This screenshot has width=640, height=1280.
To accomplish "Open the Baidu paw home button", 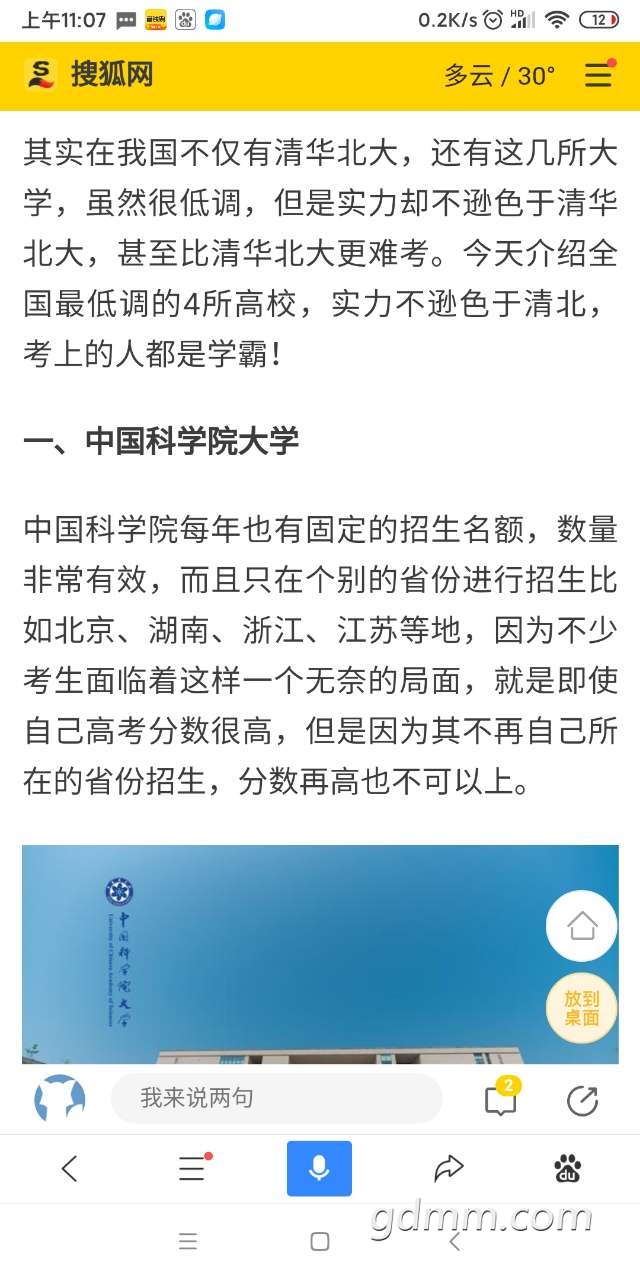I will pos(568,1168).
